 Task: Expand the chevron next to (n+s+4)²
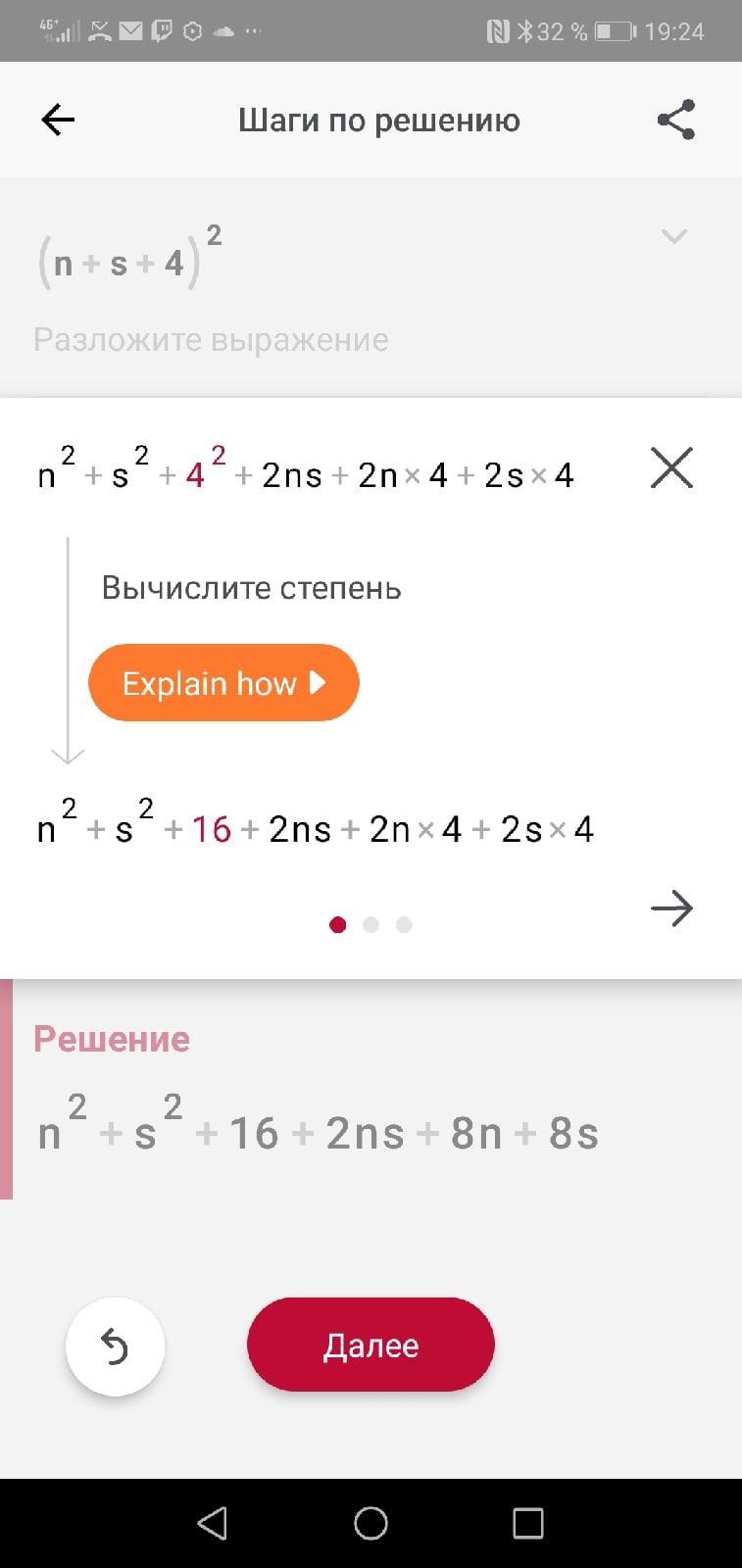click(x=673, y=236)
